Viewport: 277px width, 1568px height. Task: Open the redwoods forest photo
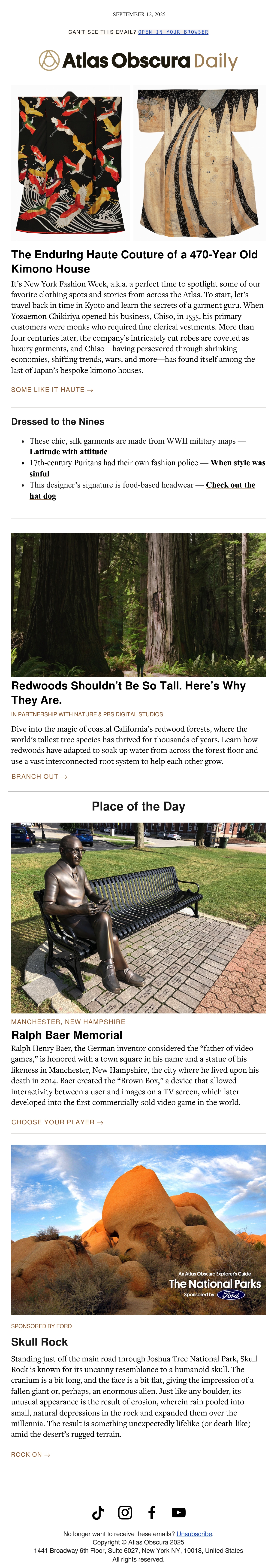pyautogui.click(x=138, y=605)
